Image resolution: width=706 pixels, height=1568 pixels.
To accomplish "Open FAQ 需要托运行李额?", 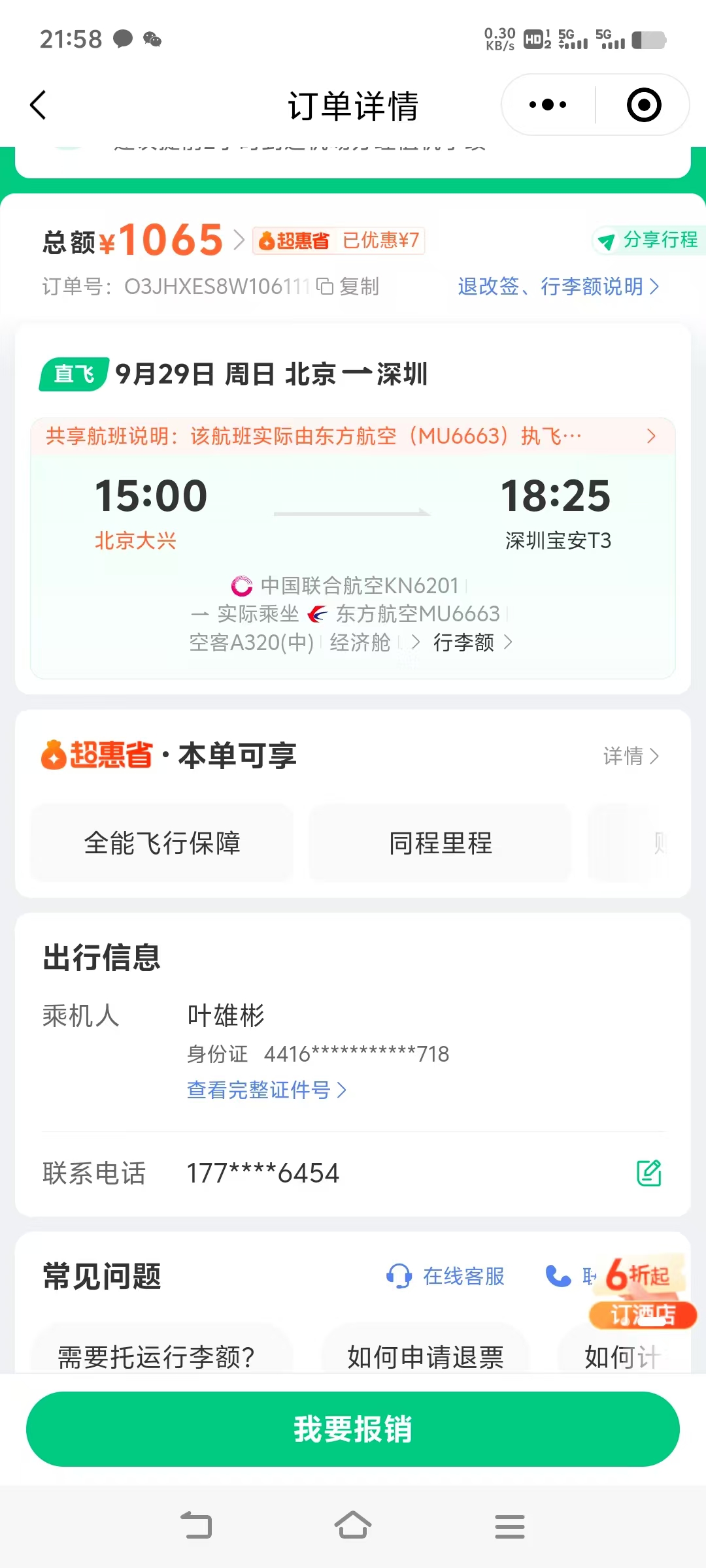I will coord(157,1357).
